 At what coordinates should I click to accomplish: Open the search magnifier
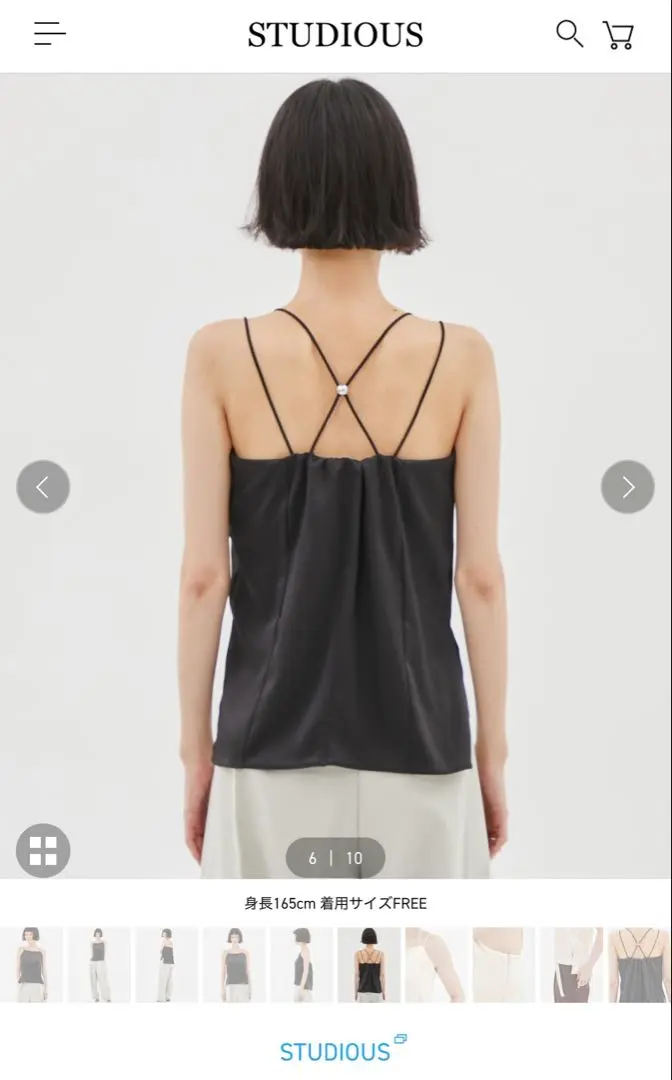569,34
